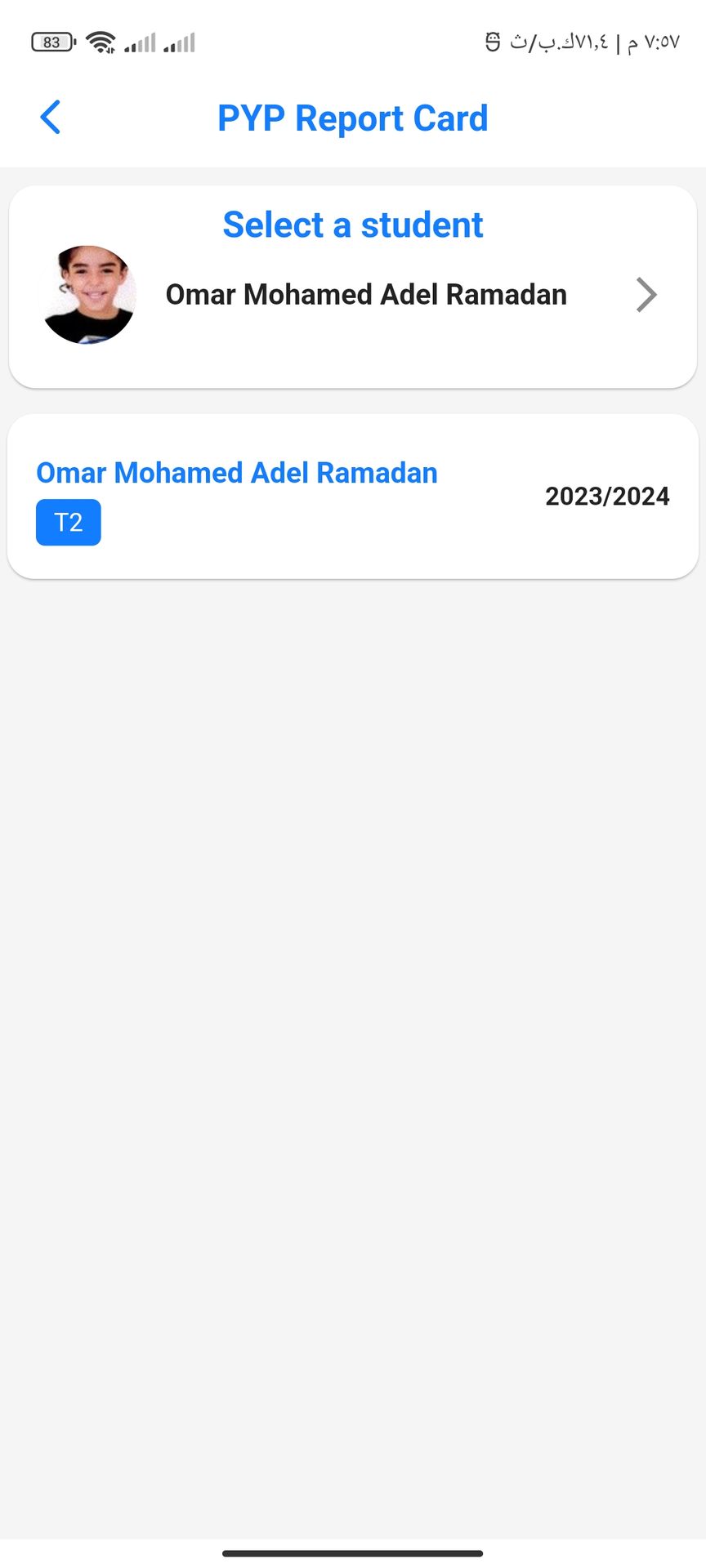Open the student selector chevron
This screenshot has height=1568, width=706.
coord(646,295)
